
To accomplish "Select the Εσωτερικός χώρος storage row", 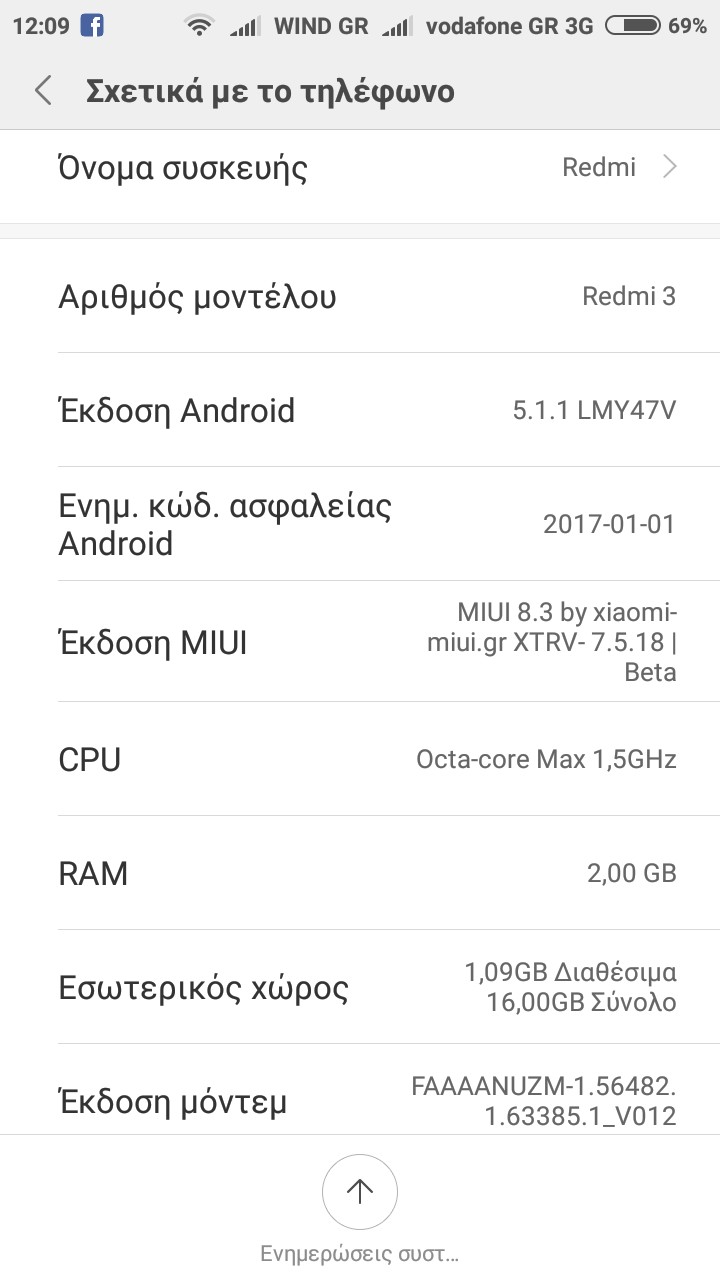I will click(360, 988).
